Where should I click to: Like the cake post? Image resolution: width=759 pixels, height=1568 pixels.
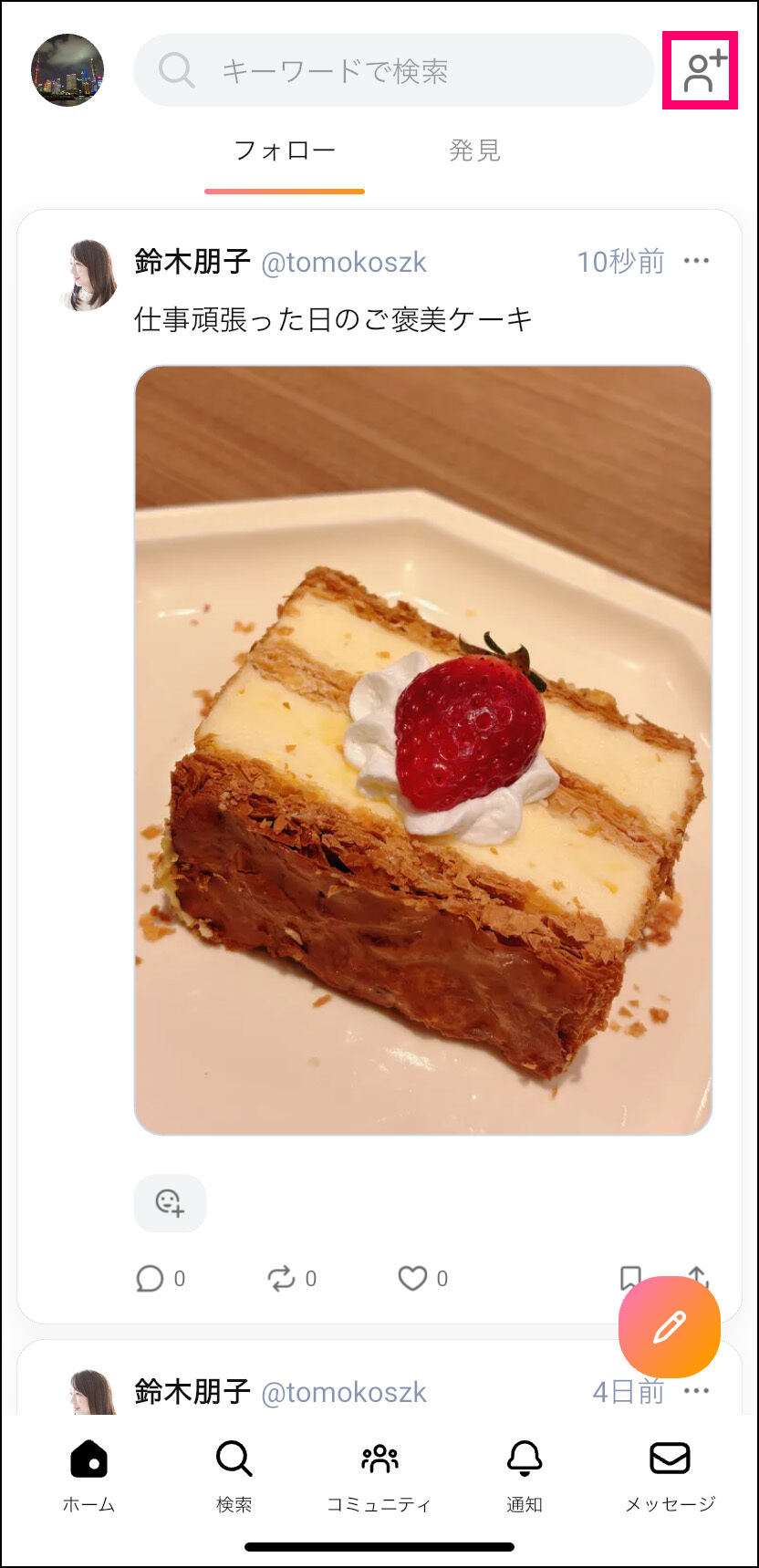pyautogui.click(x=412, y=1279)
